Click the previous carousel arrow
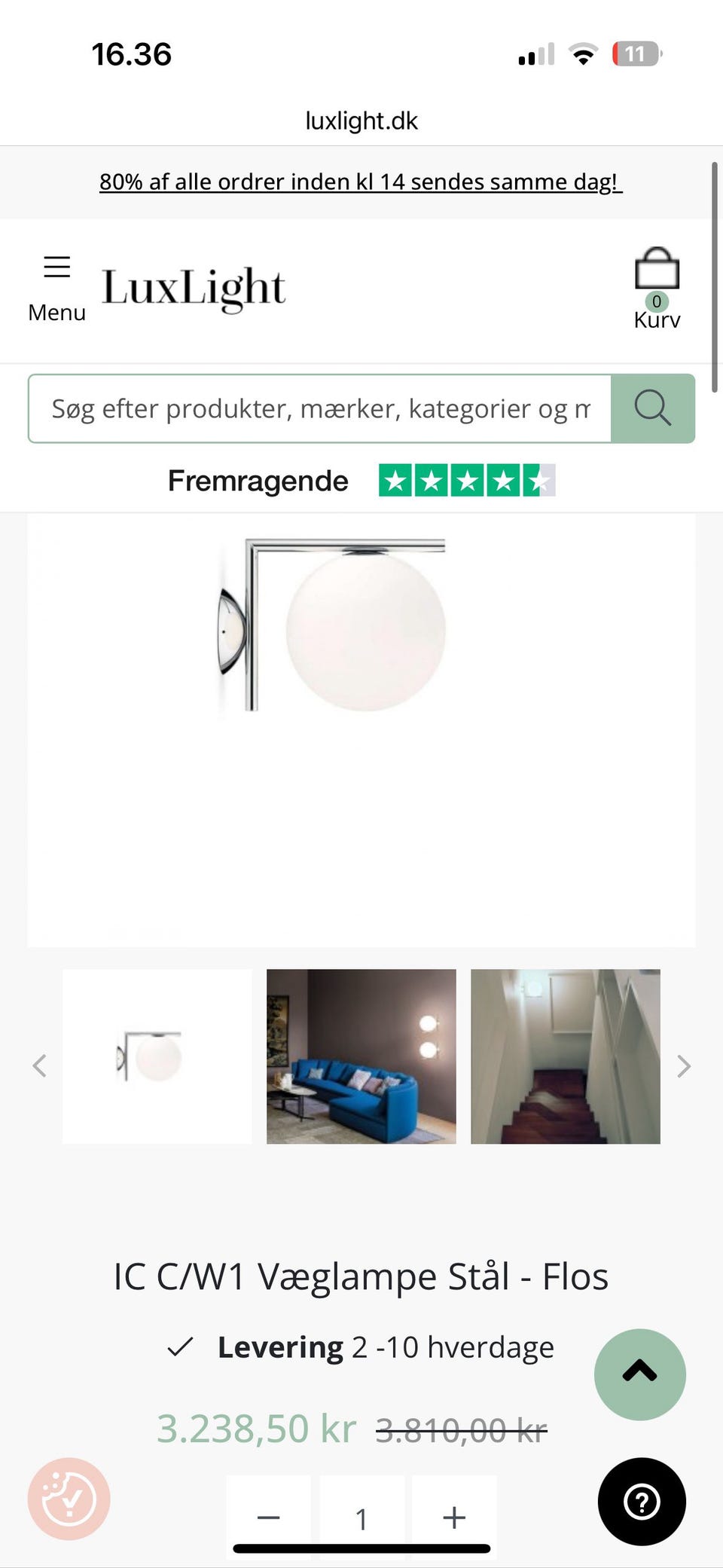Image resolution: width=723 pixels, height=1568 pixels. tap(40, 1066)
